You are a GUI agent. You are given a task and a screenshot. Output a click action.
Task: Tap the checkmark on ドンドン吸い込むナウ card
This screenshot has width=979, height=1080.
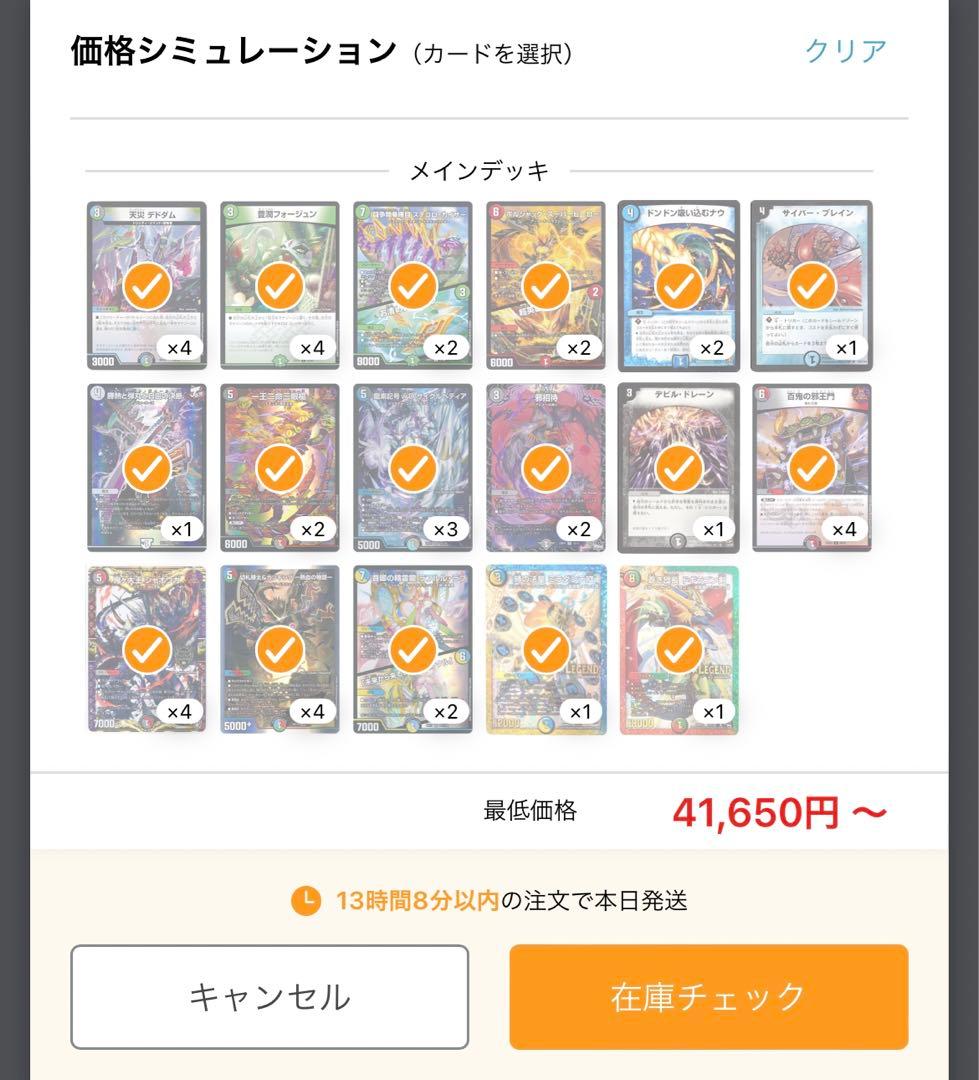[x=678, y=285]
